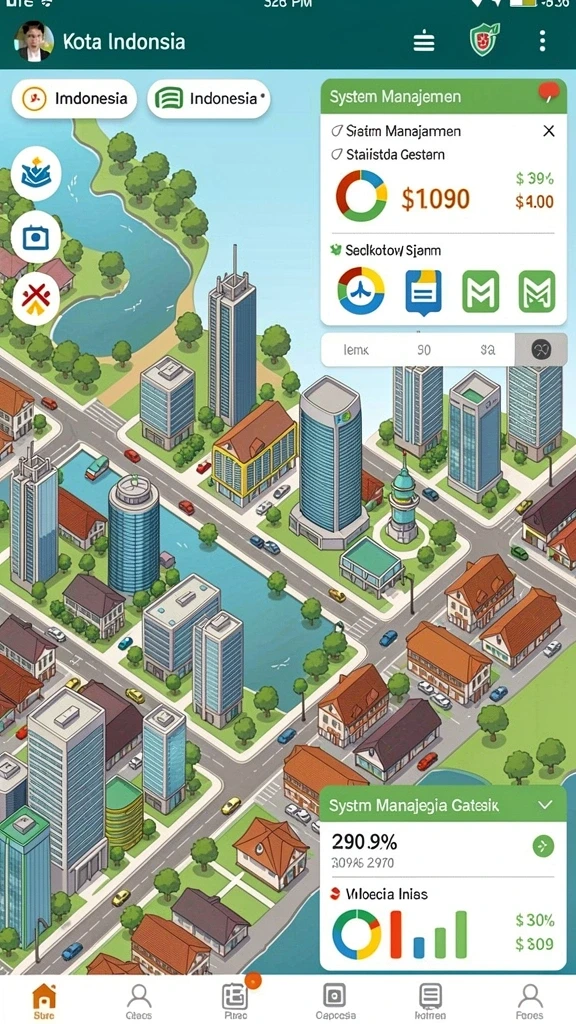Image resolution: width=576 pixels, height=1024 pixels.
Task: Tap the red crossed-tools round map button
Action: pyautogui.click(x=36, y=299)
